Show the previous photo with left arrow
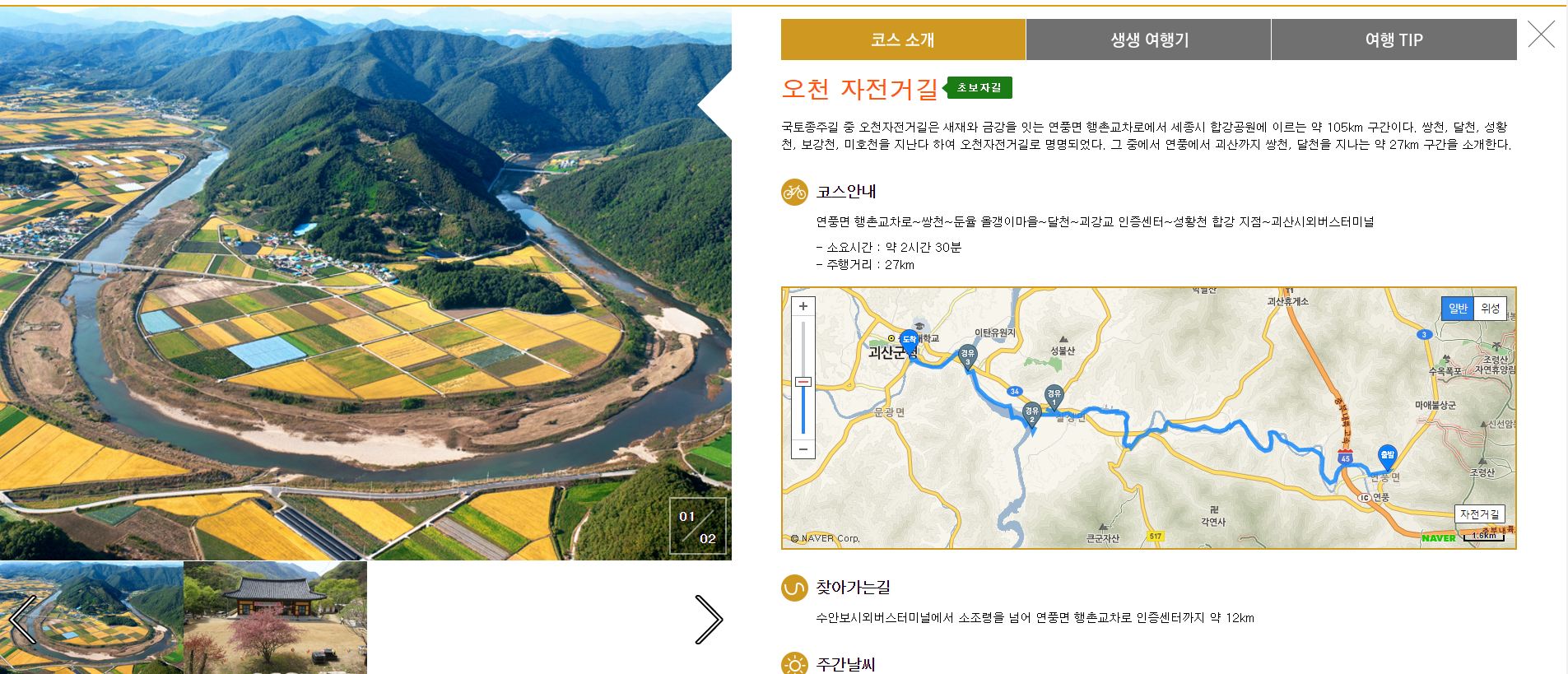This screenshot has width=1568, height=674. (x=22, y=619)
